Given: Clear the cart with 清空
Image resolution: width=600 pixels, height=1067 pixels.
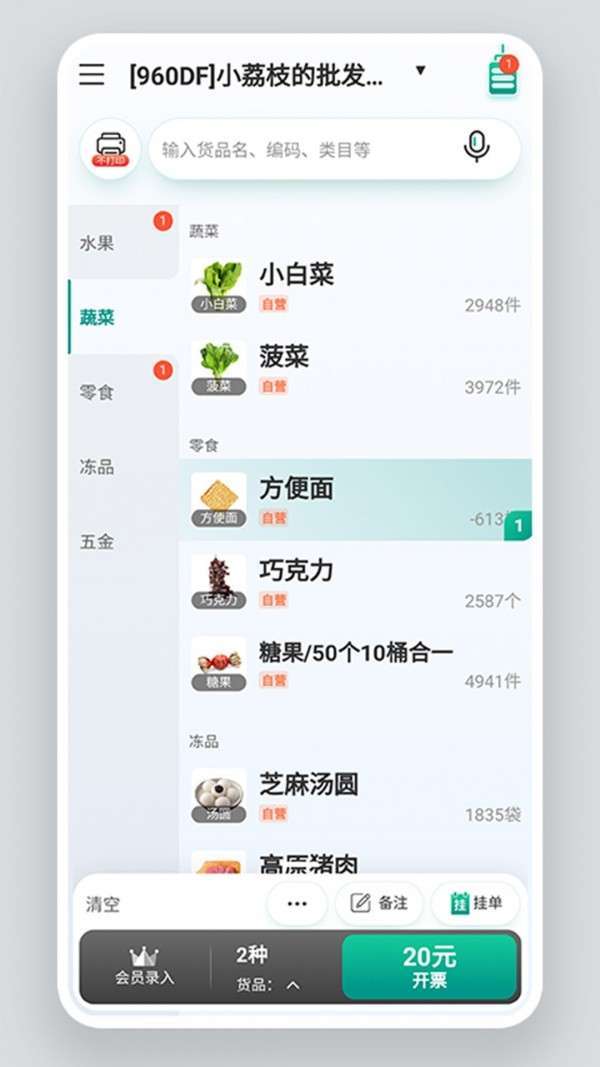Looking at the screenshot, I should [103, 904].
